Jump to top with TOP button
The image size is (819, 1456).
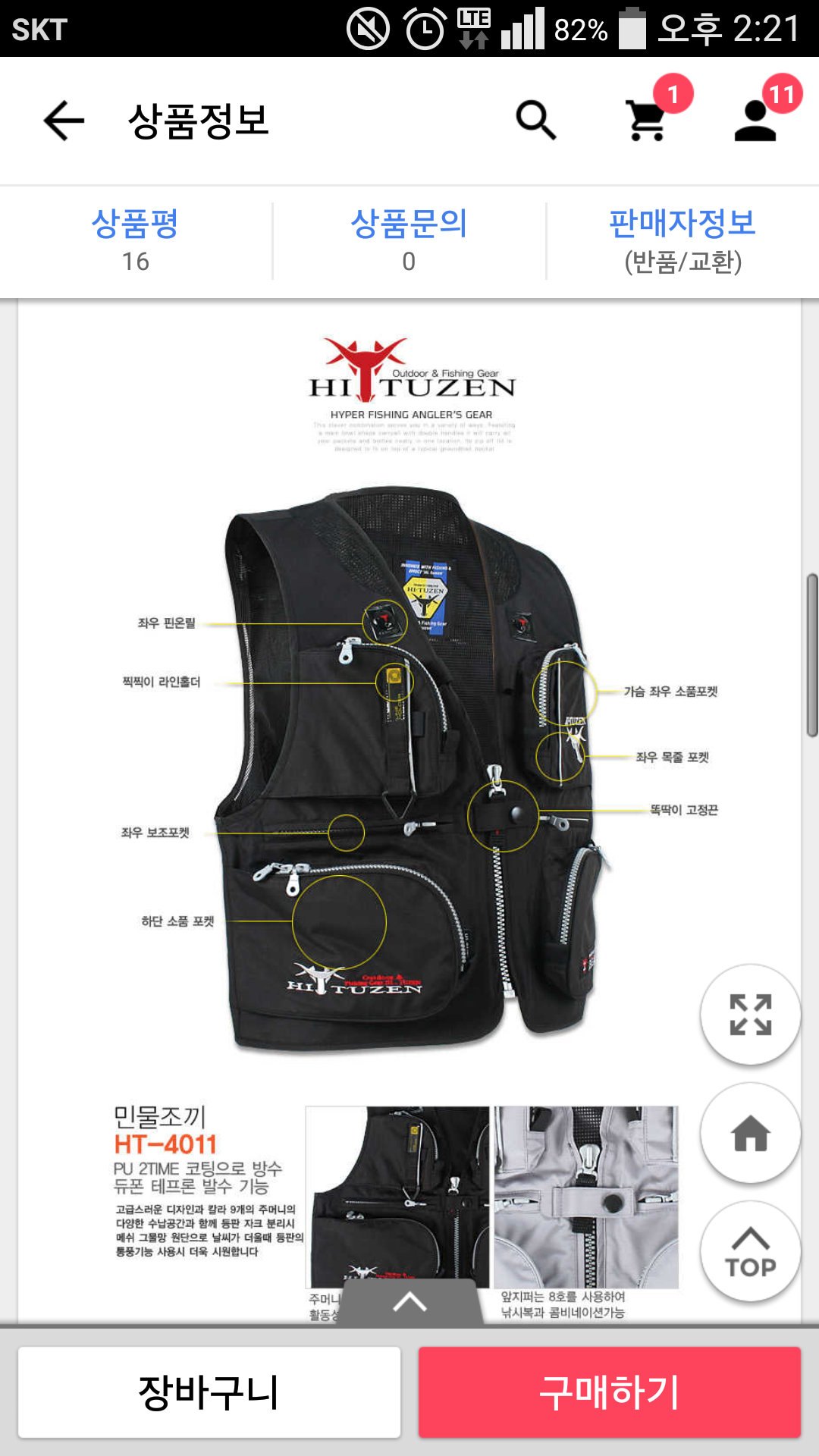pos(751,1251)
